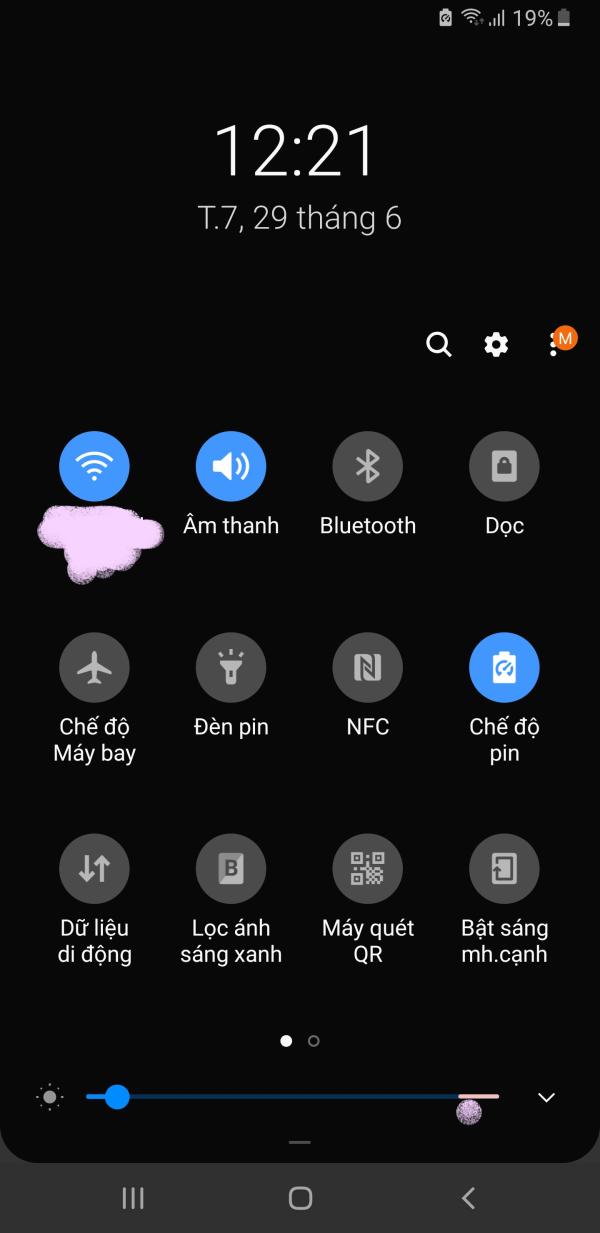Toggle the Dọc rotation lock tile
Viewport: 600px width, 1233px height.
tap(504, 466)
